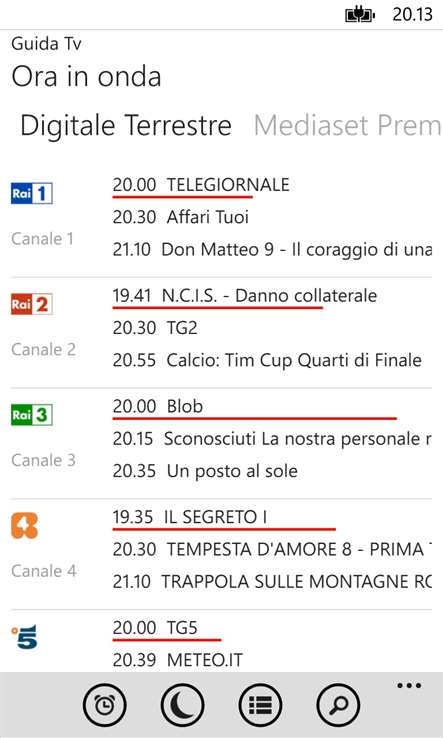Open the alarm clock reminders icon
The height and width of the screenshot is (738, 443).
tap(104, 705)
